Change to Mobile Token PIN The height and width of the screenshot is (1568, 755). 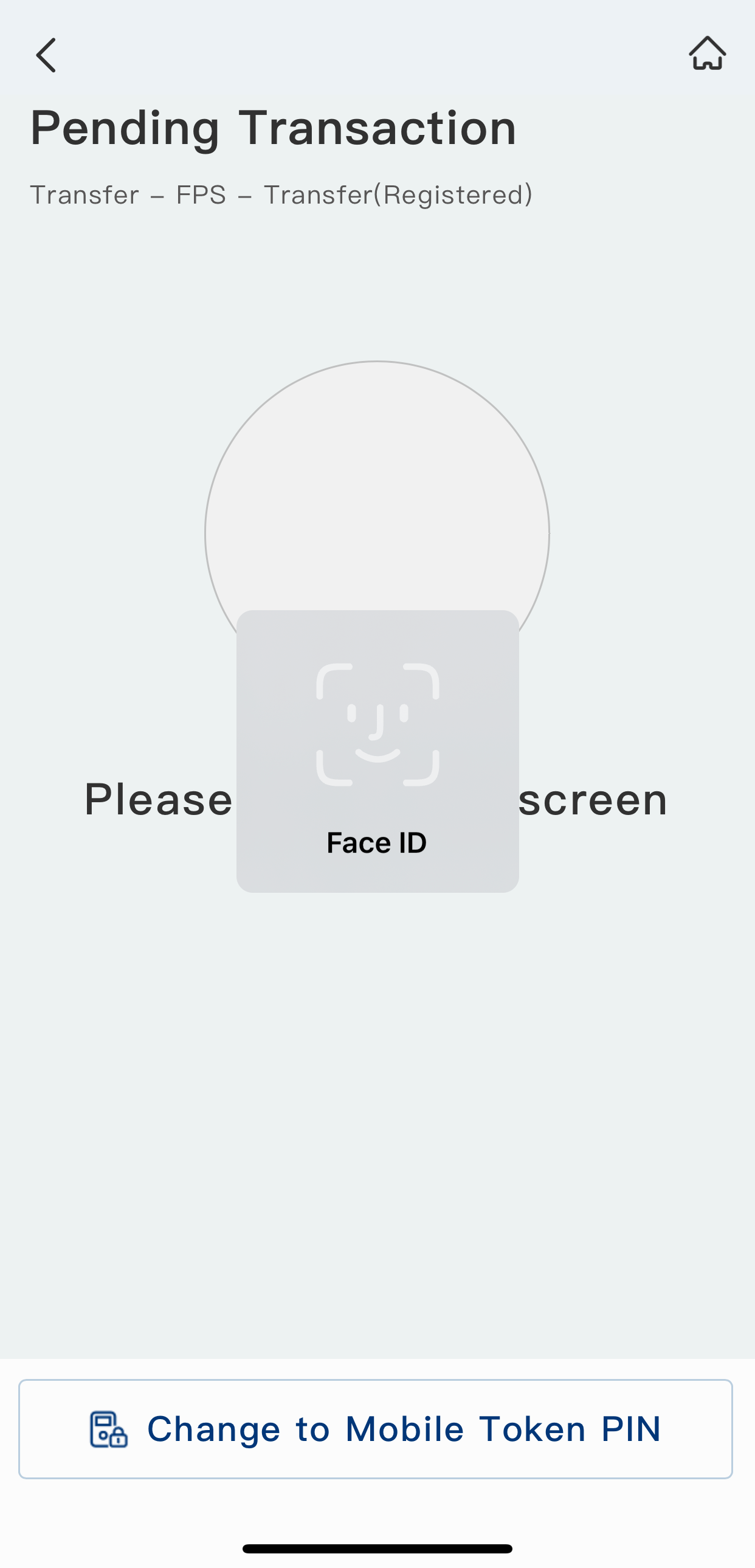[x=375, y=1429]
